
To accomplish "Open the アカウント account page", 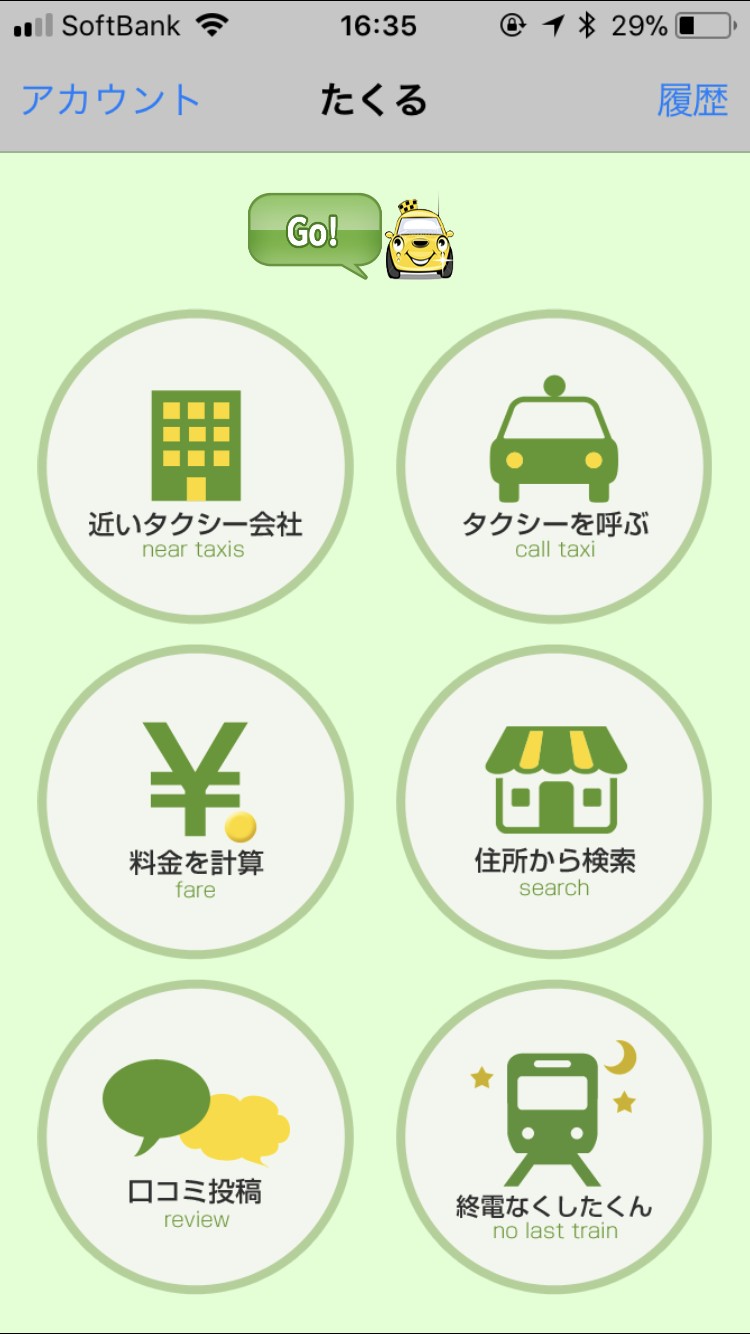I will point(111,100).
